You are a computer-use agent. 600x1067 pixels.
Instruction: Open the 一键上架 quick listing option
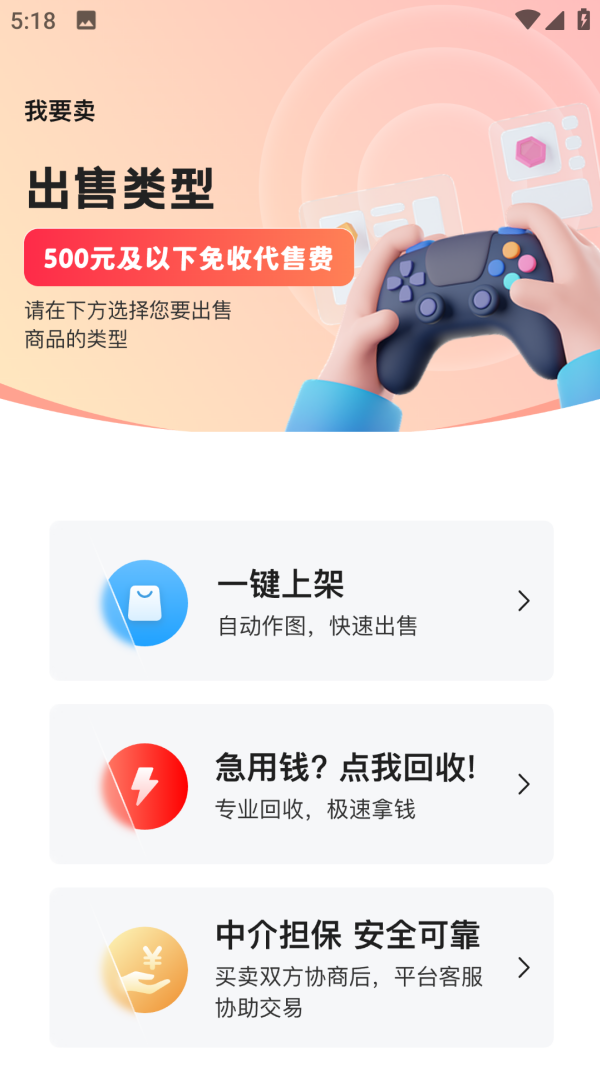pyautogui.click(x=301, y=601)
